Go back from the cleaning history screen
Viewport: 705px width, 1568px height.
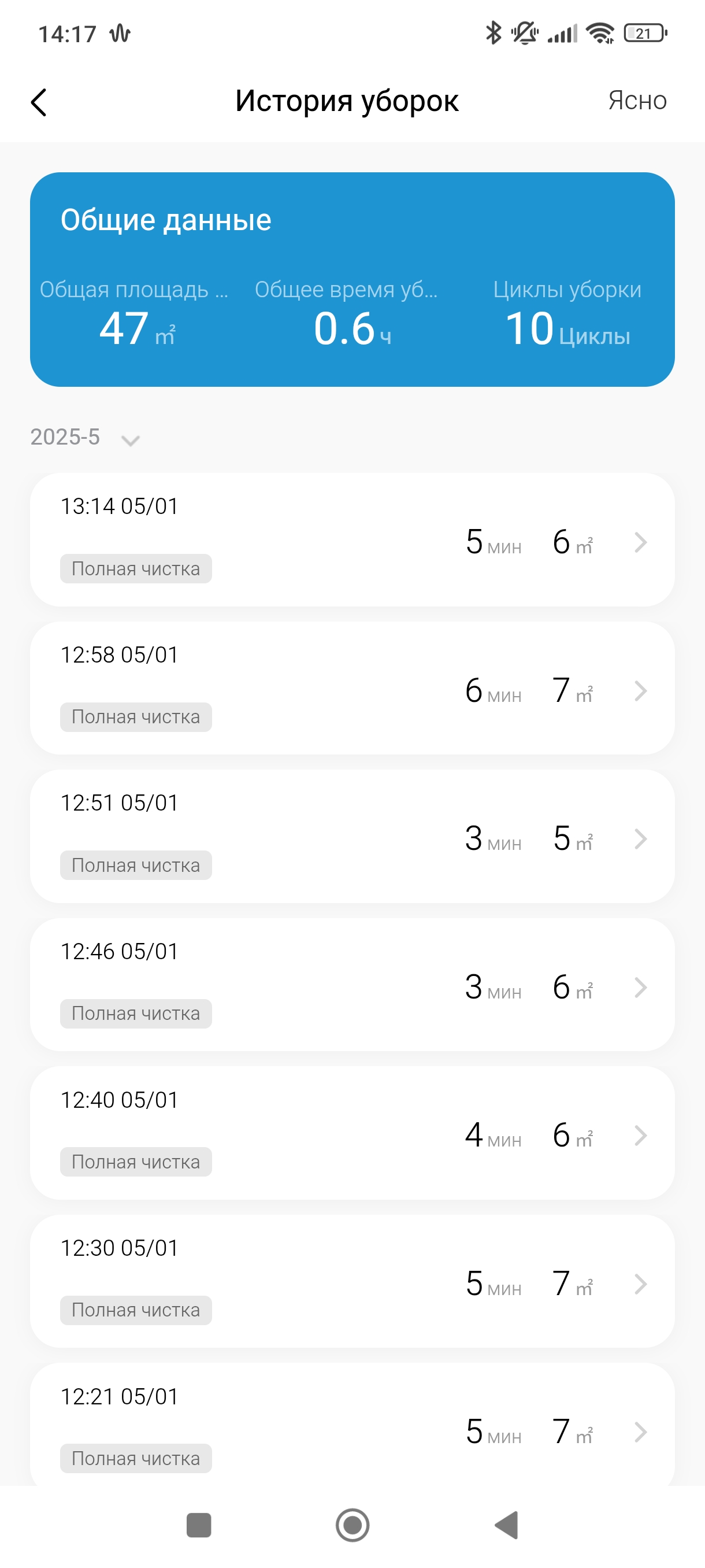pyautogui.click(x=39, y=102)
